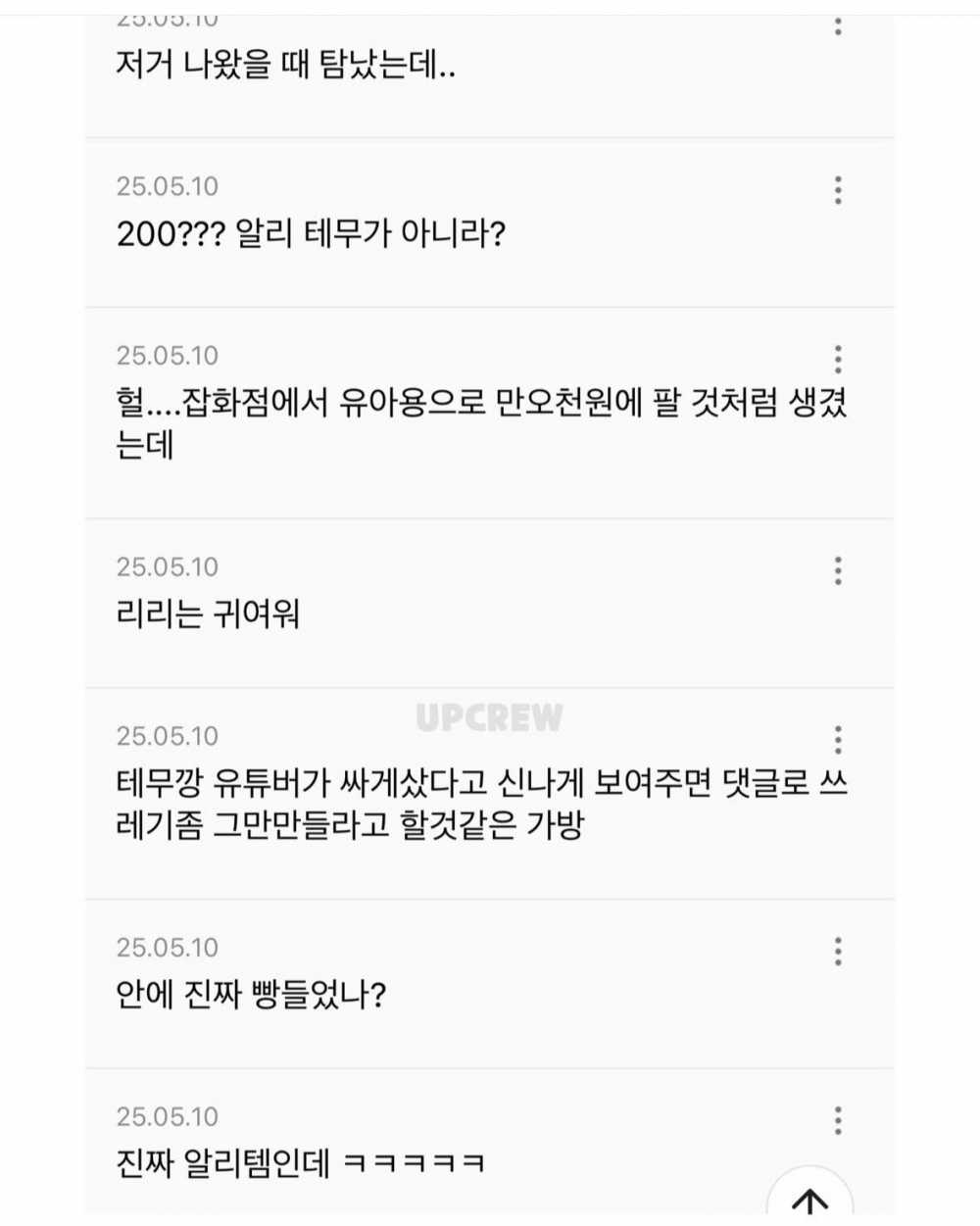The image size is (980, 1226).
Task: Open options for the '안에 진짜 빵들었나?' comment
Action: coord(838,951)
